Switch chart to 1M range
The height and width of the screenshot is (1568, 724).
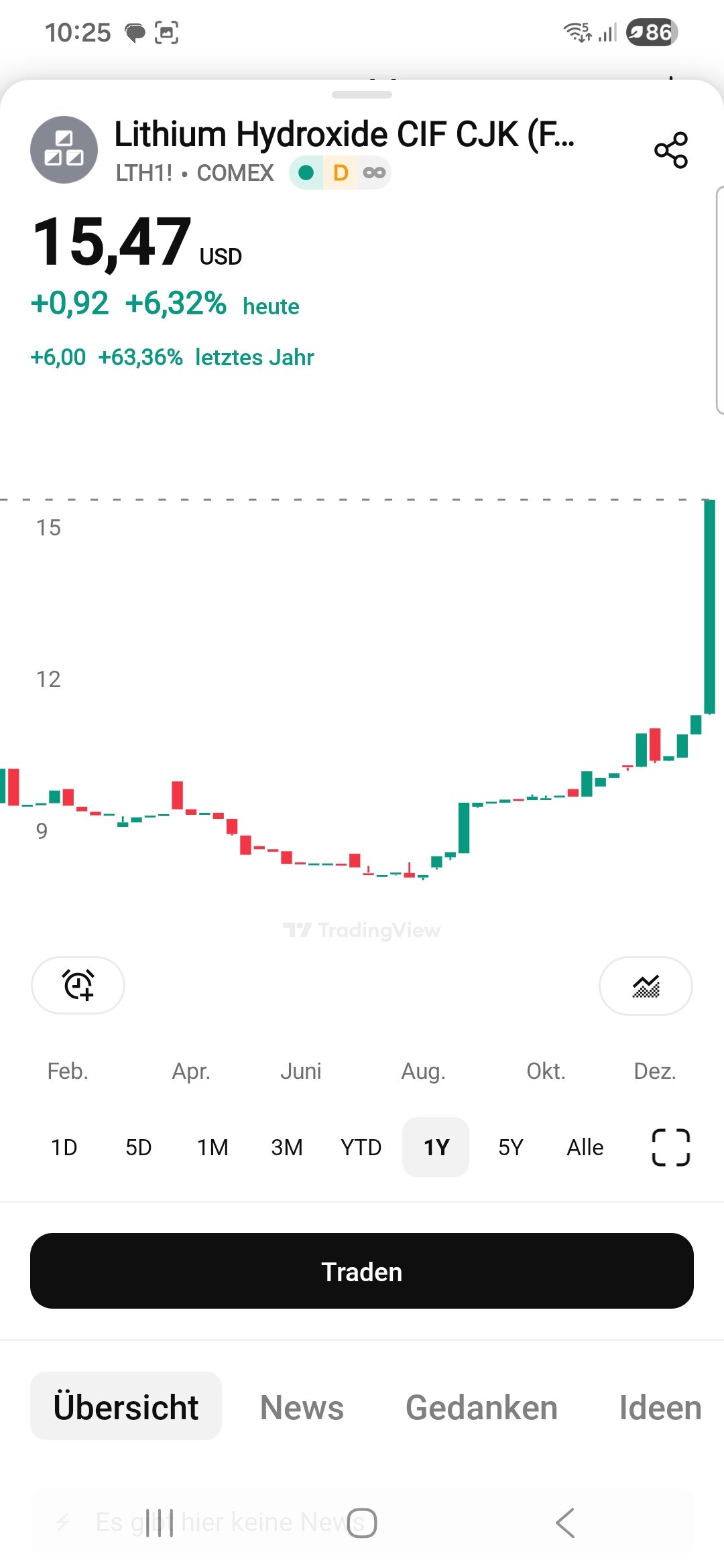pyautogui.click(x=213, y=1147)
